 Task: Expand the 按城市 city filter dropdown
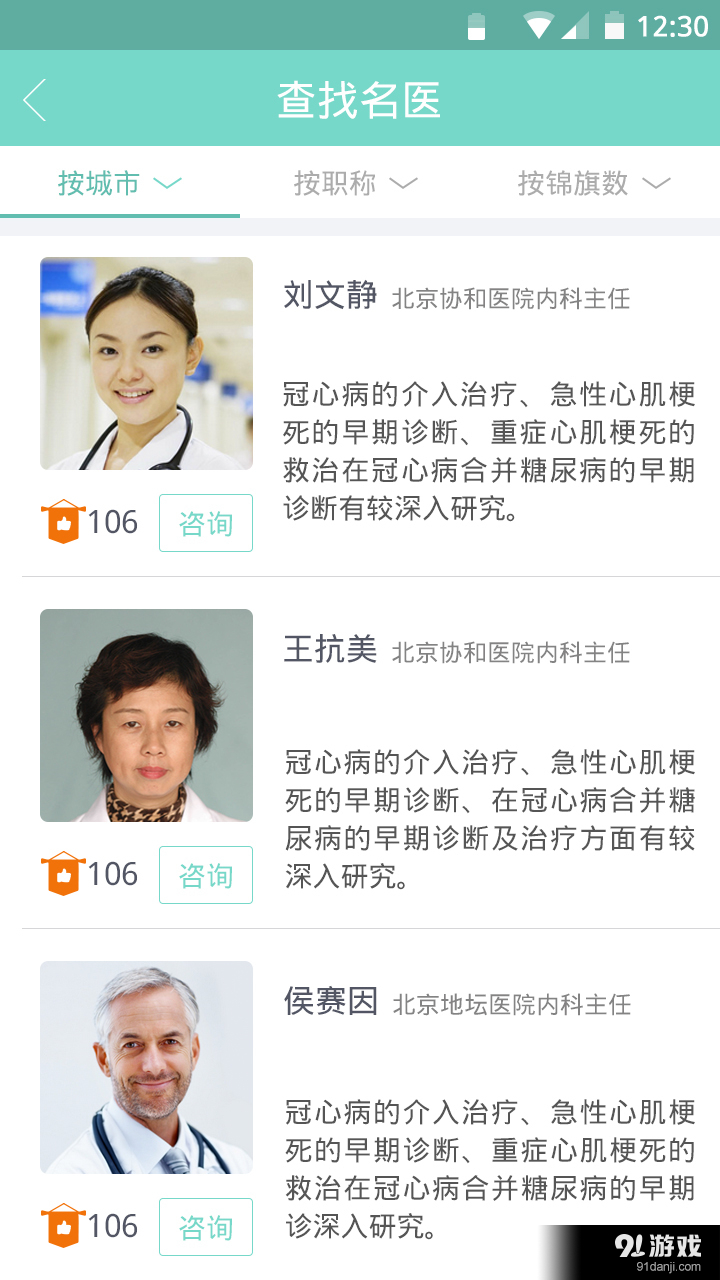click(120, 184)
